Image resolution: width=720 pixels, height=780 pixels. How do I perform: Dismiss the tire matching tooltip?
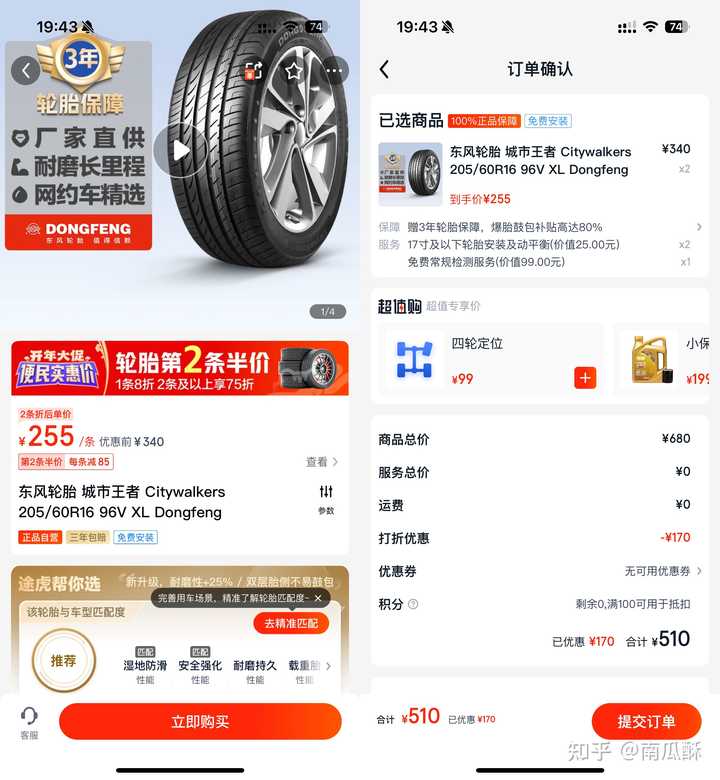[x=318, y=598]
